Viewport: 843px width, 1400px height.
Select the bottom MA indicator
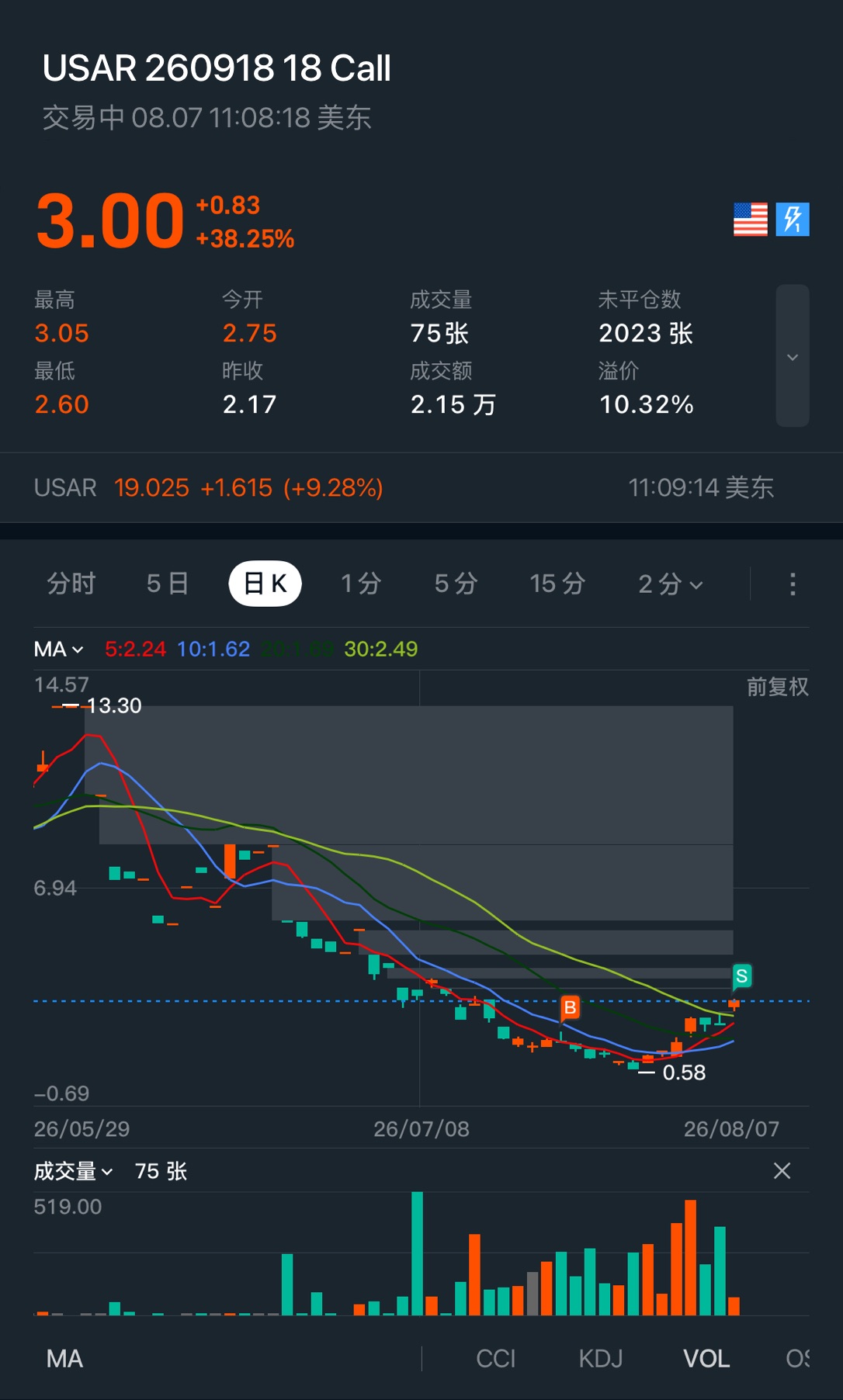click(x=64, y=1359)
